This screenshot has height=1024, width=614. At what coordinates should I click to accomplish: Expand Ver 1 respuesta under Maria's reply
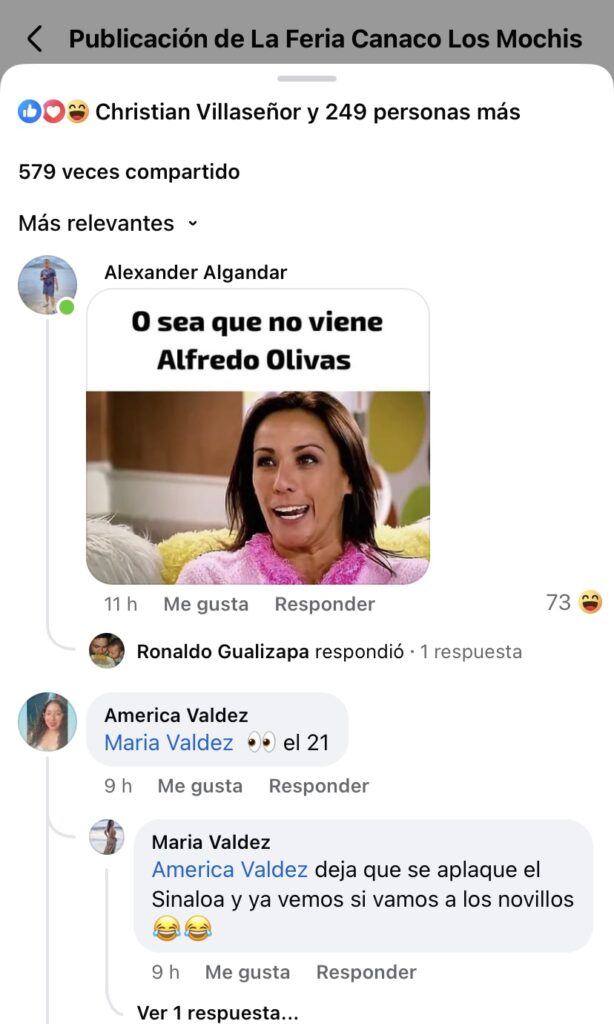pos(217,1012)
